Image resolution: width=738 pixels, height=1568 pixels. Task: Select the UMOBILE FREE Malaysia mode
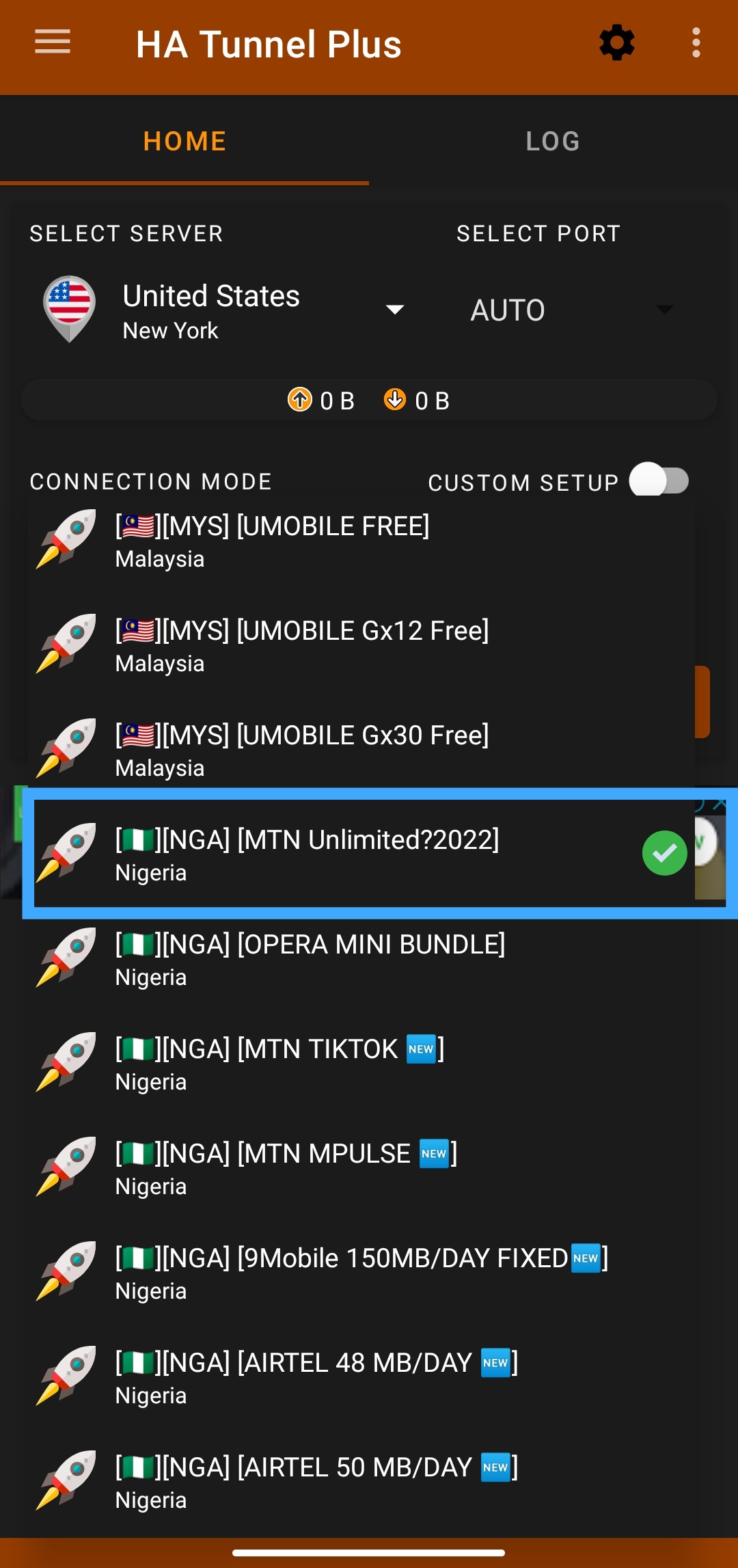pos(342,541)
